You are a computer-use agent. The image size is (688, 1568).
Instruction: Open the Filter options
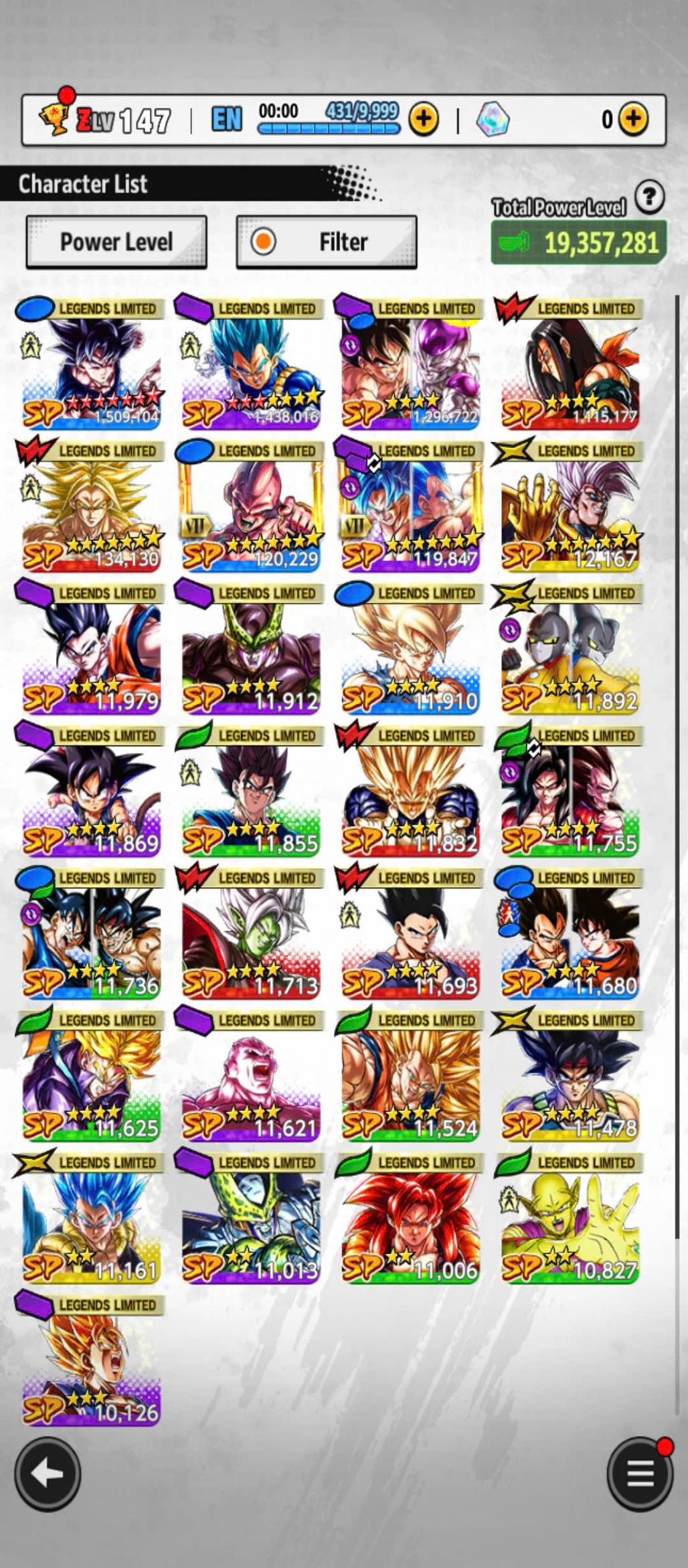click(x=327, y=242)
